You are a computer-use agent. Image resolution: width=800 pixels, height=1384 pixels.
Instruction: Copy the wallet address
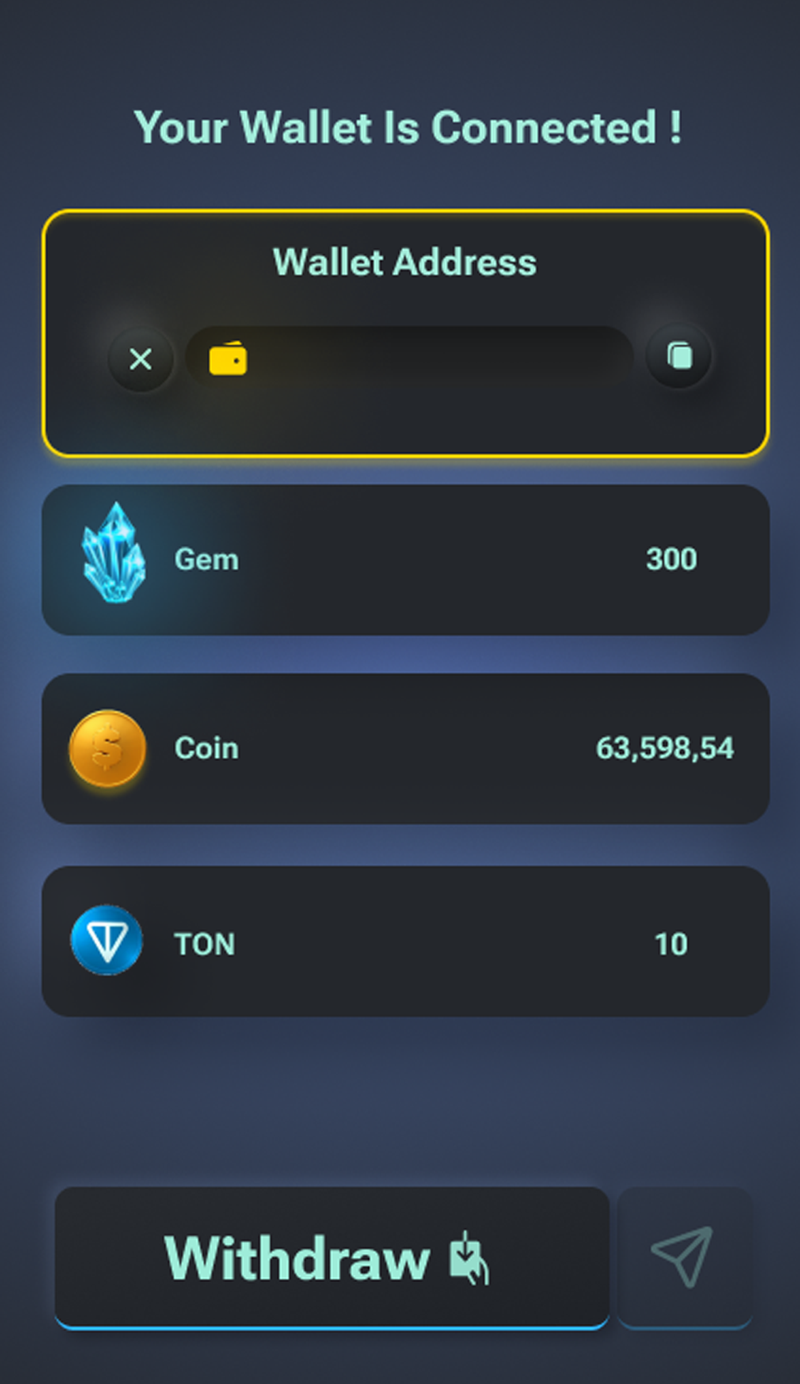pos(679,355)
